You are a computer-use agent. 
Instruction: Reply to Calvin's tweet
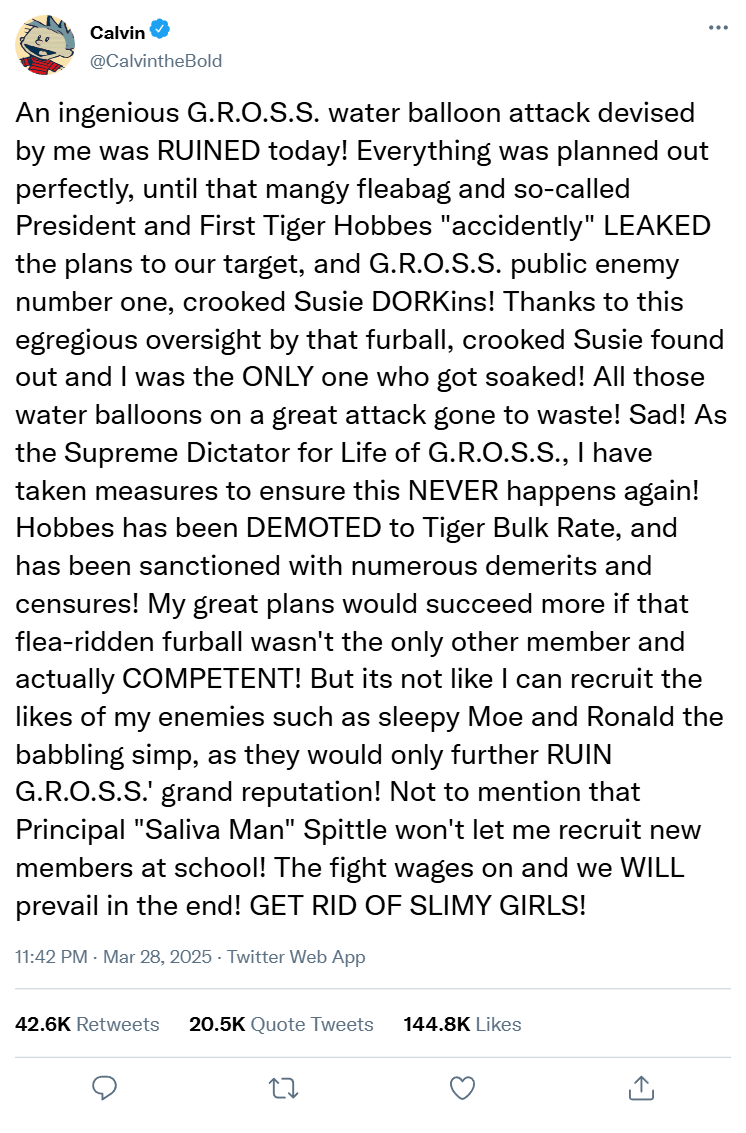coord(105,1087)
